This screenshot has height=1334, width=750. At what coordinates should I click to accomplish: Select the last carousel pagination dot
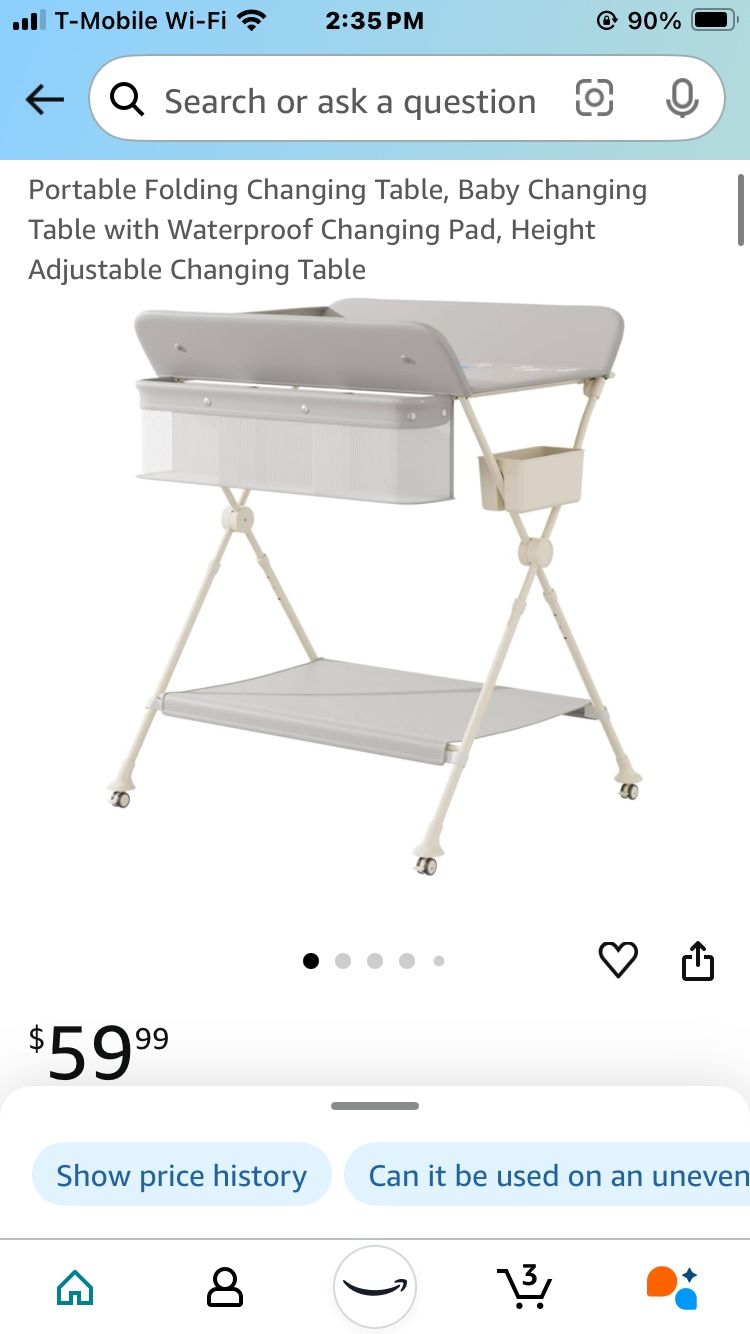[439, 960]
